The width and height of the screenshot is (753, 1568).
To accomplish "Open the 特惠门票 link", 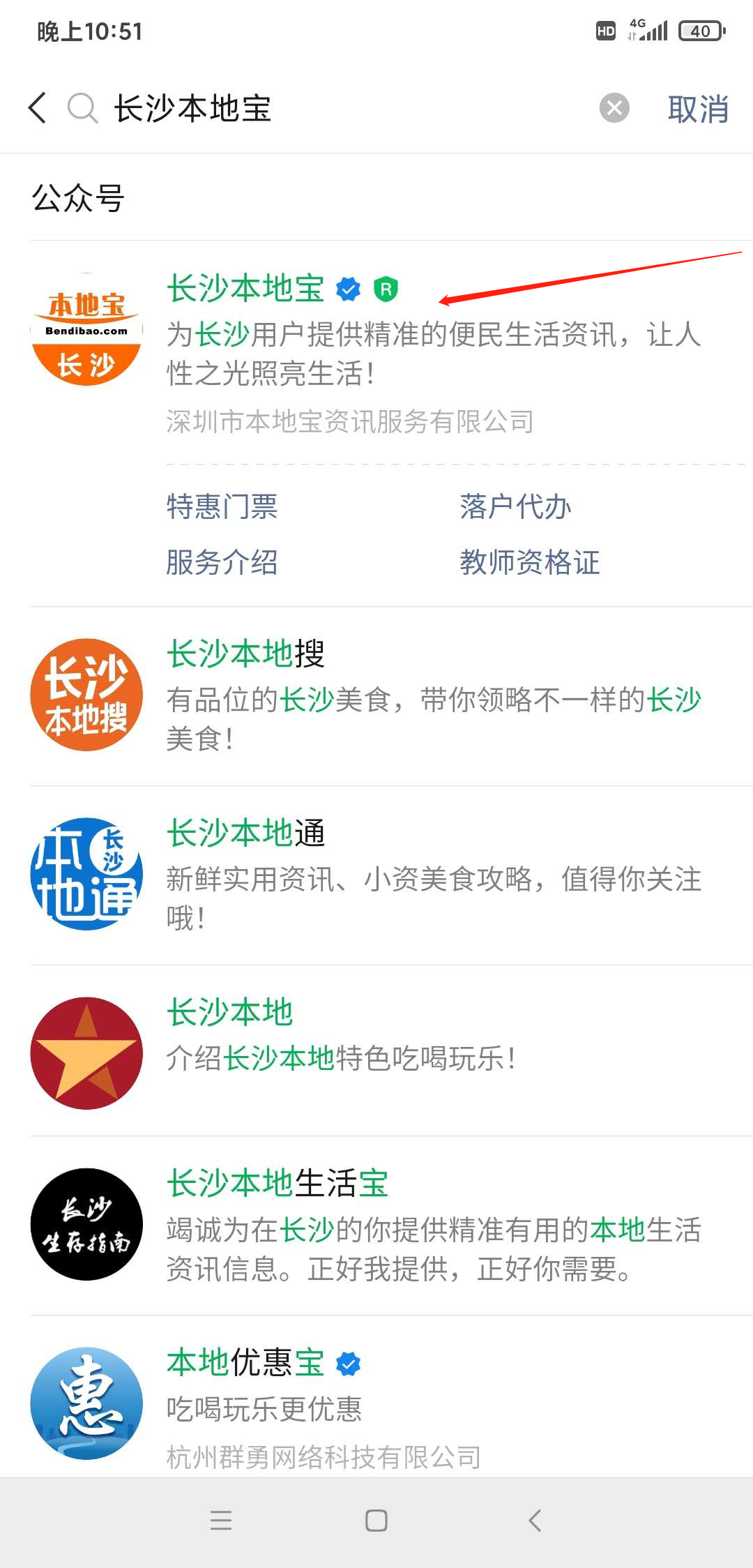I will [222, 506].
